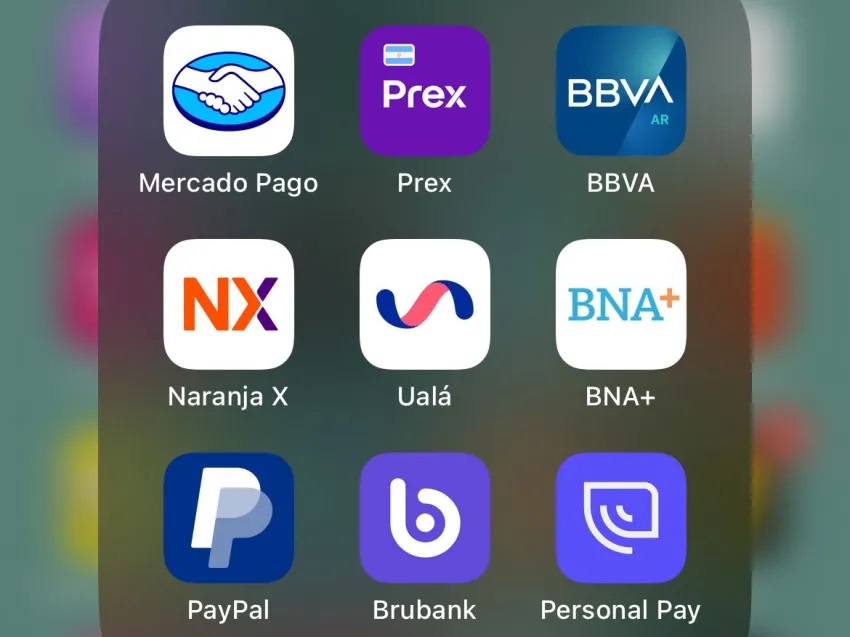Open the Ualá app
850x637 pixels.
424,304
